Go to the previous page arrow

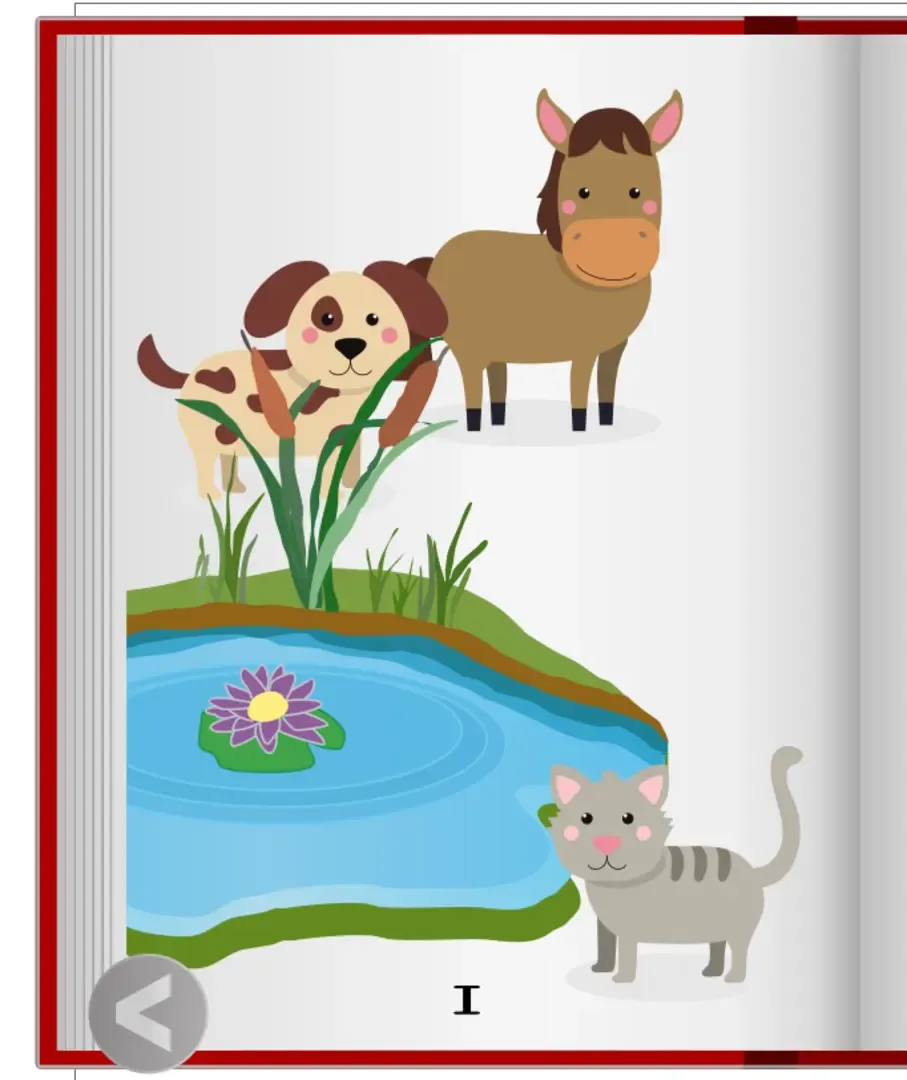pos(147,1012)
